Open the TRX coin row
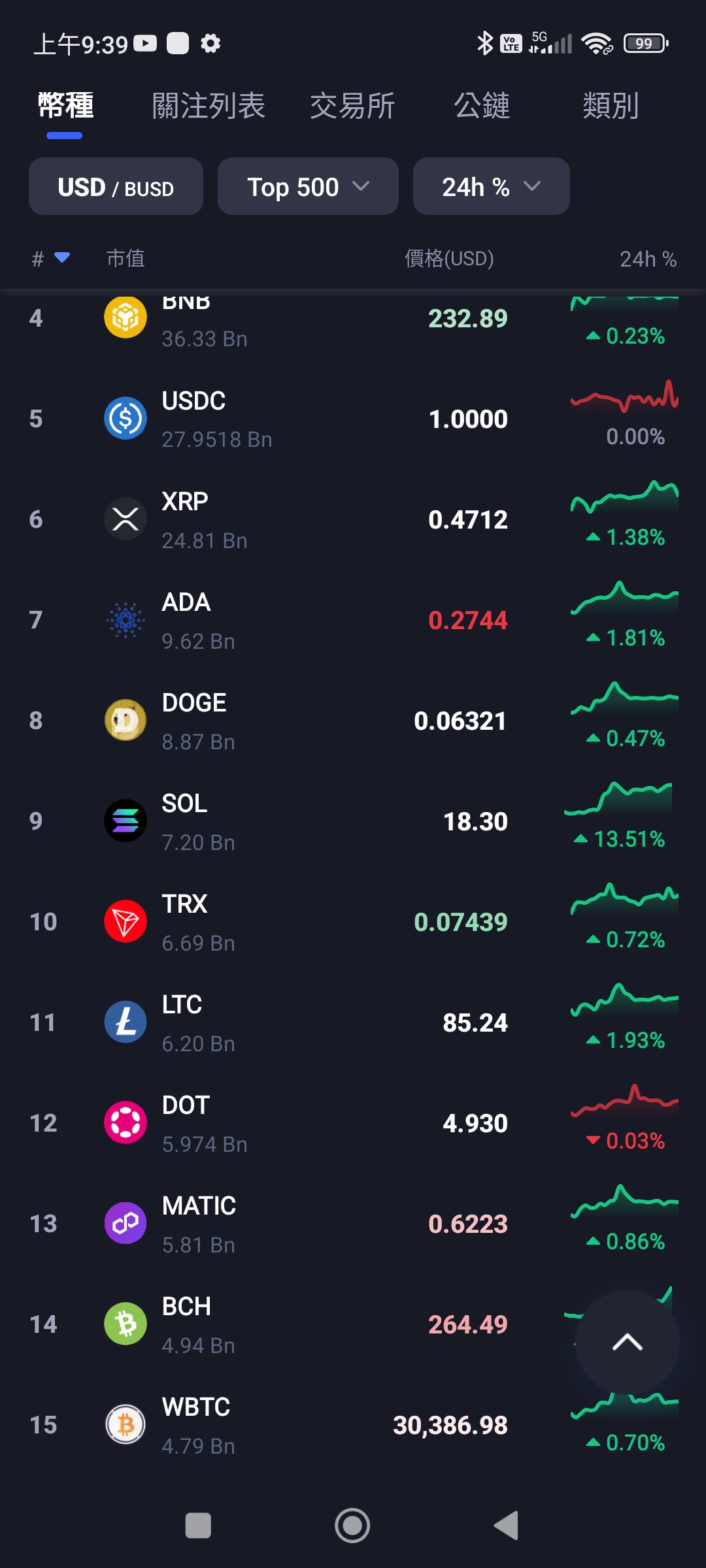The image size is (706, 1568). pyautogui.click(x=353, y=922)
